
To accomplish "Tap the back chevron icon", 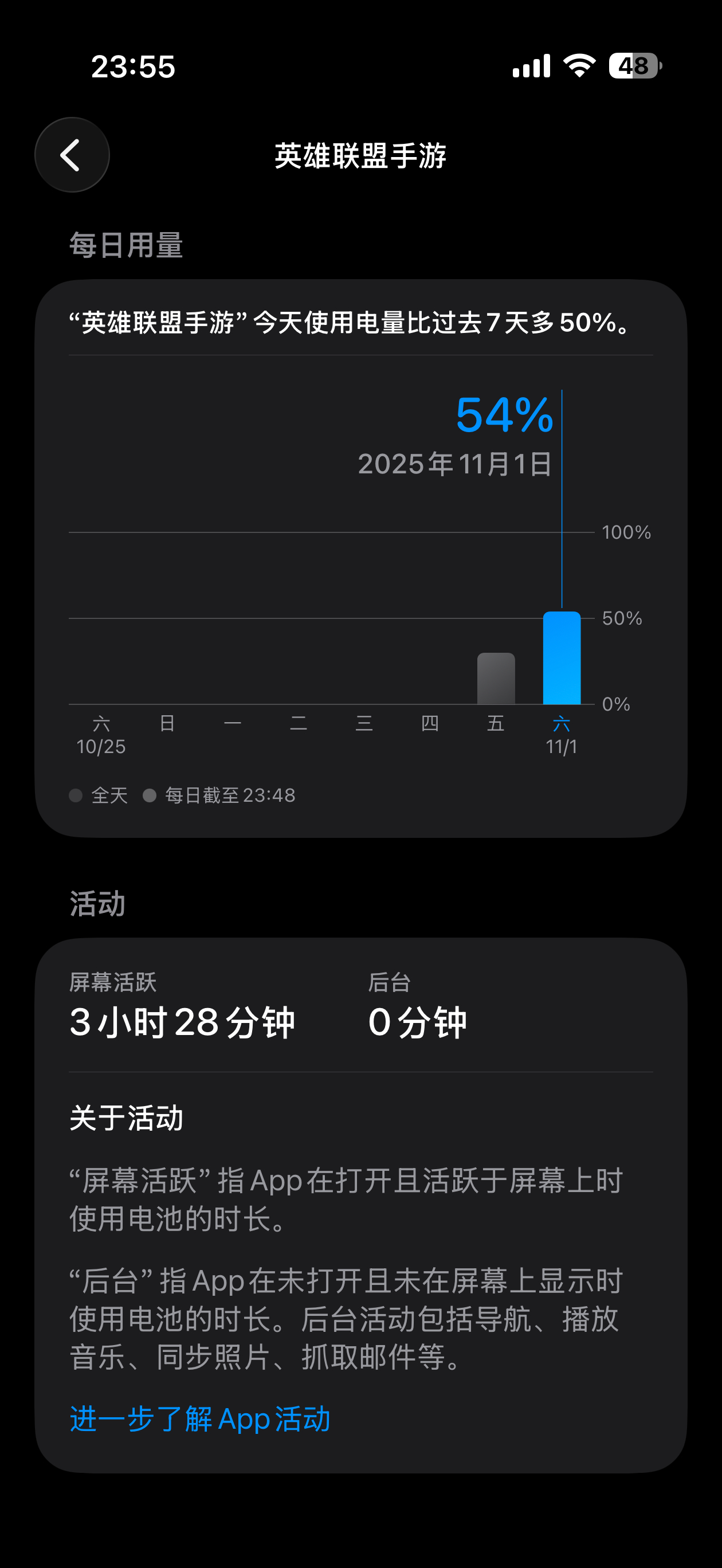I will 71,155.
